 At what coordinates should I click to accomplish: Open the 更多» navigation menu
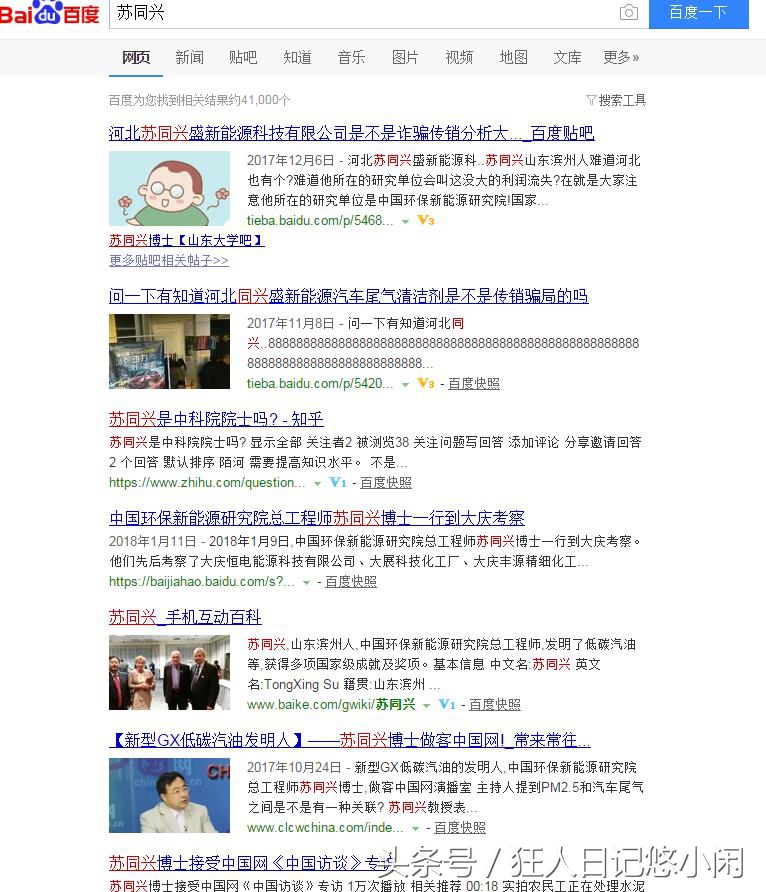tap(620, 58)
